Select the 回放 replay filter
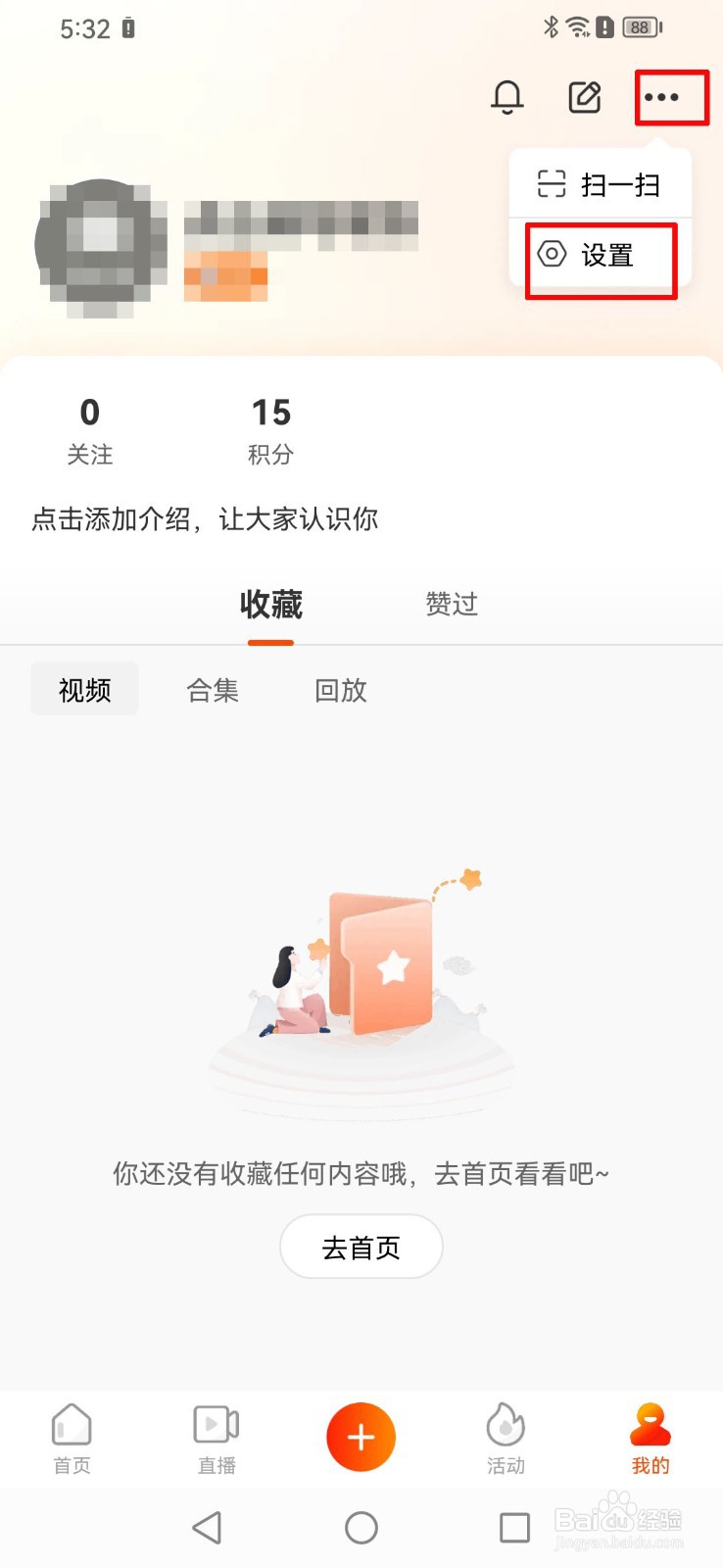723x1568 pixels. pyautogui.click(x=340, y=689)
